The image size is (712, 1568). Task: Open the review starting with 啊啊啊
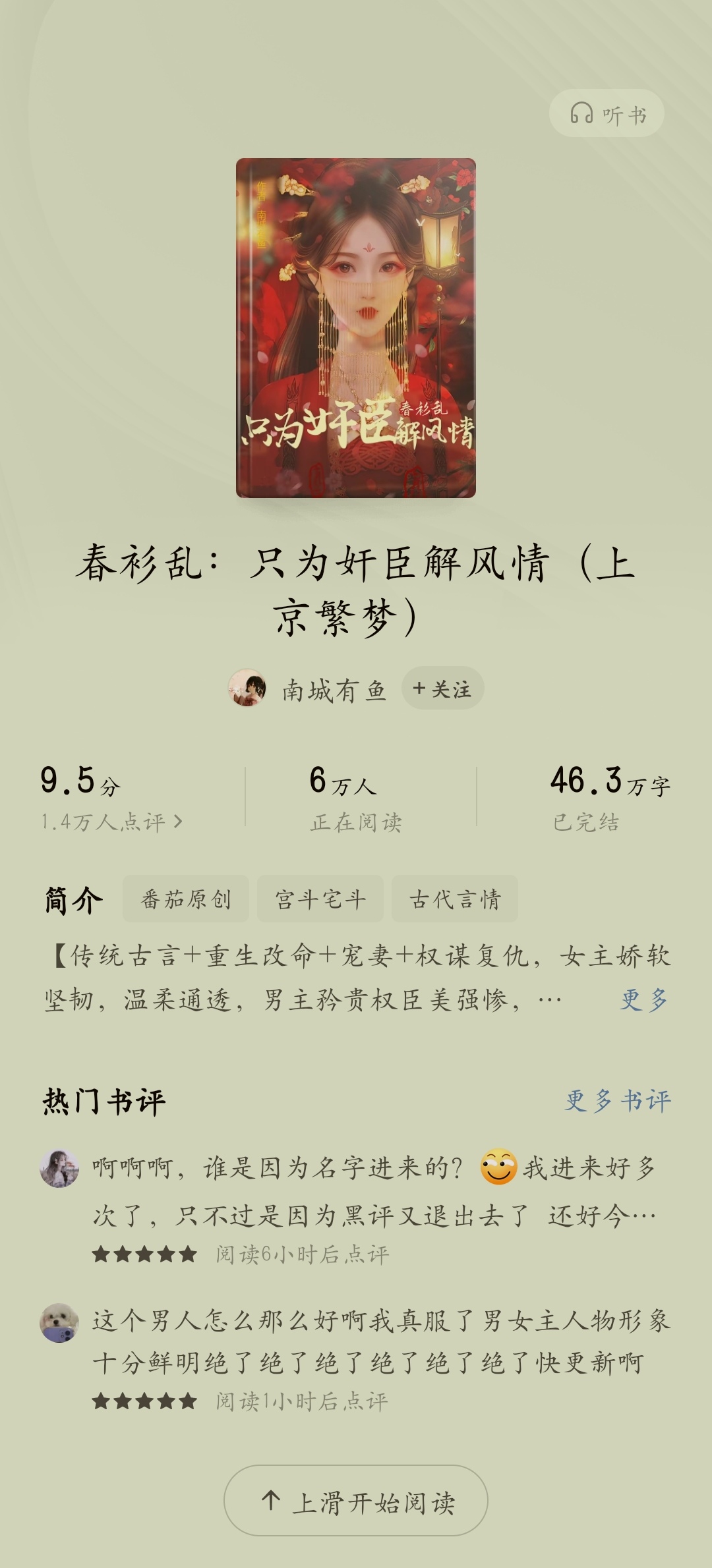tap(374, 1192)
